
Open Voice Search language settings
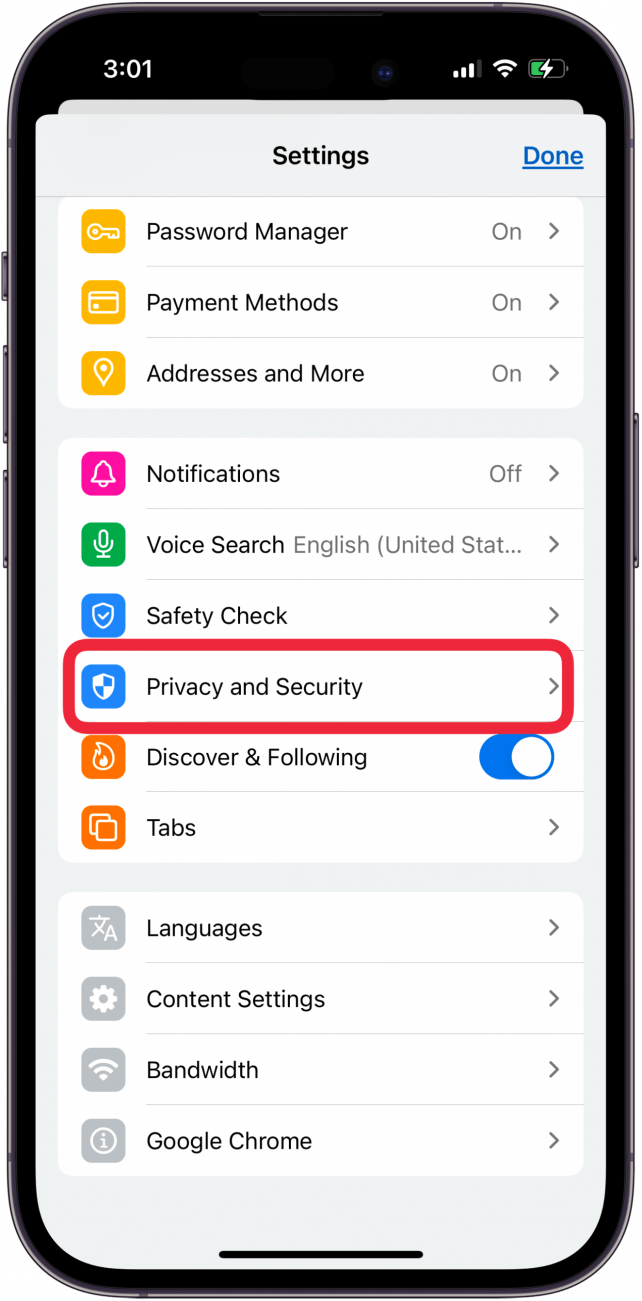pos(320,545)
